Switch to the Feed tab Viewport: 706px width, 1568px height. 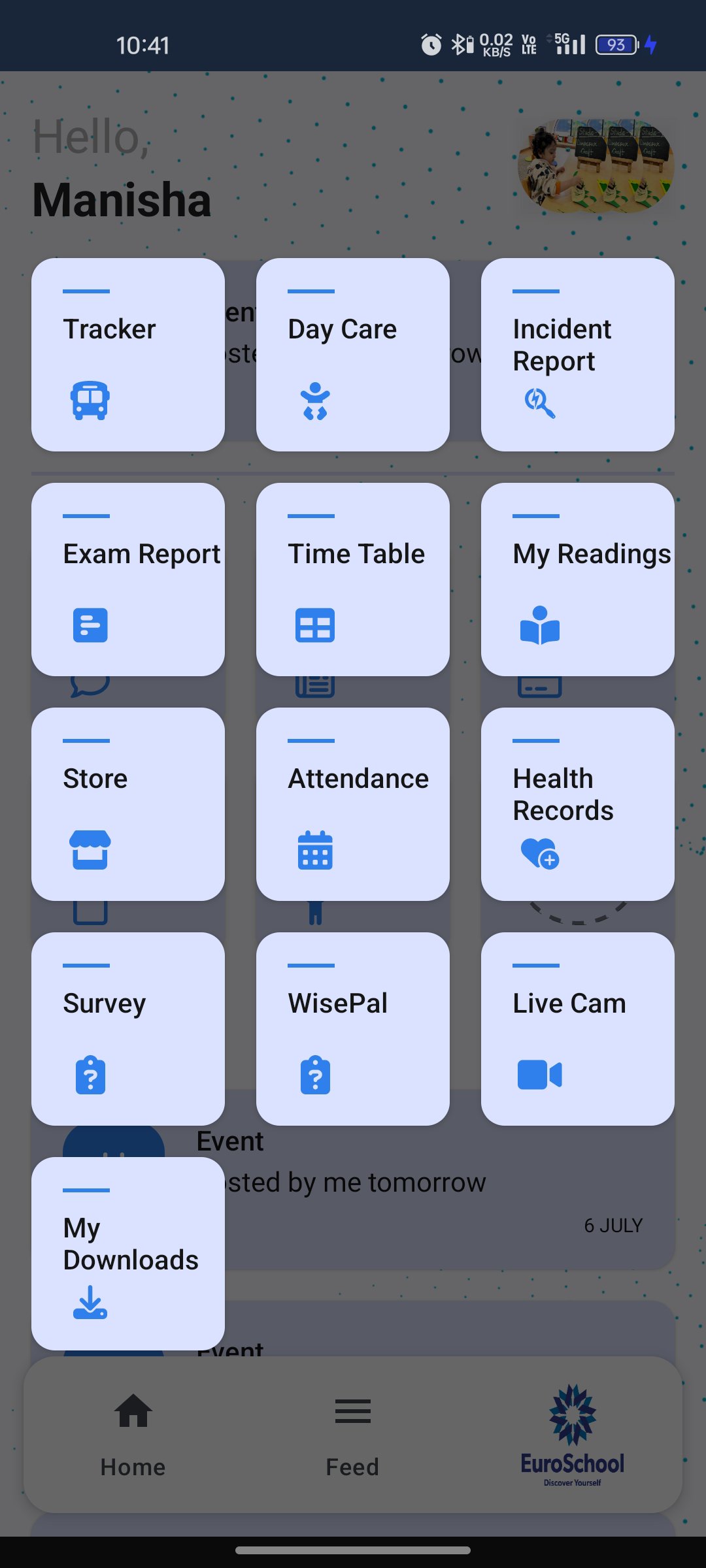tap(353, 1435)
